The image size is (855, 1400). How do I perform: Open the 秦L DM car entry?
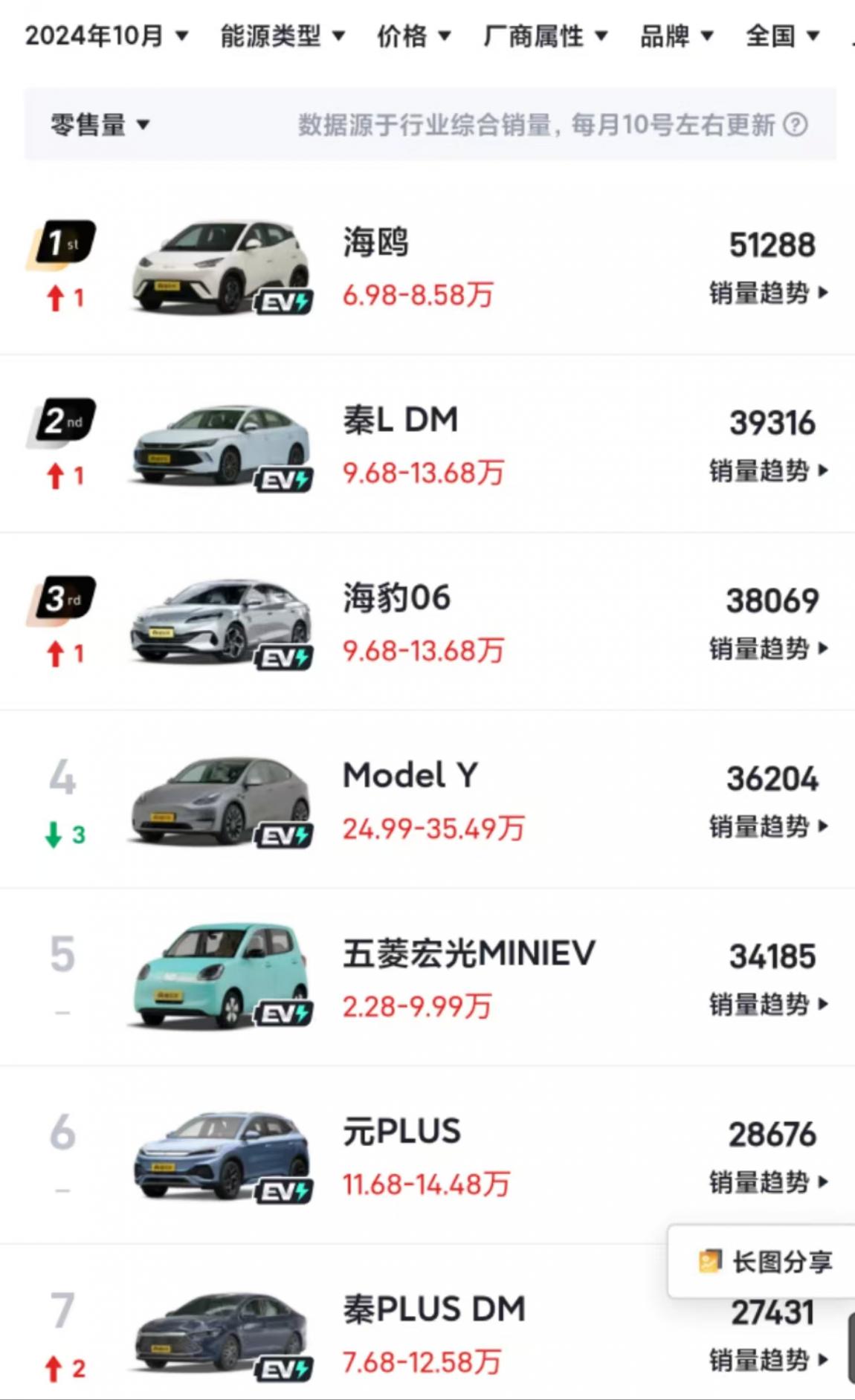(x=400, y=420)
